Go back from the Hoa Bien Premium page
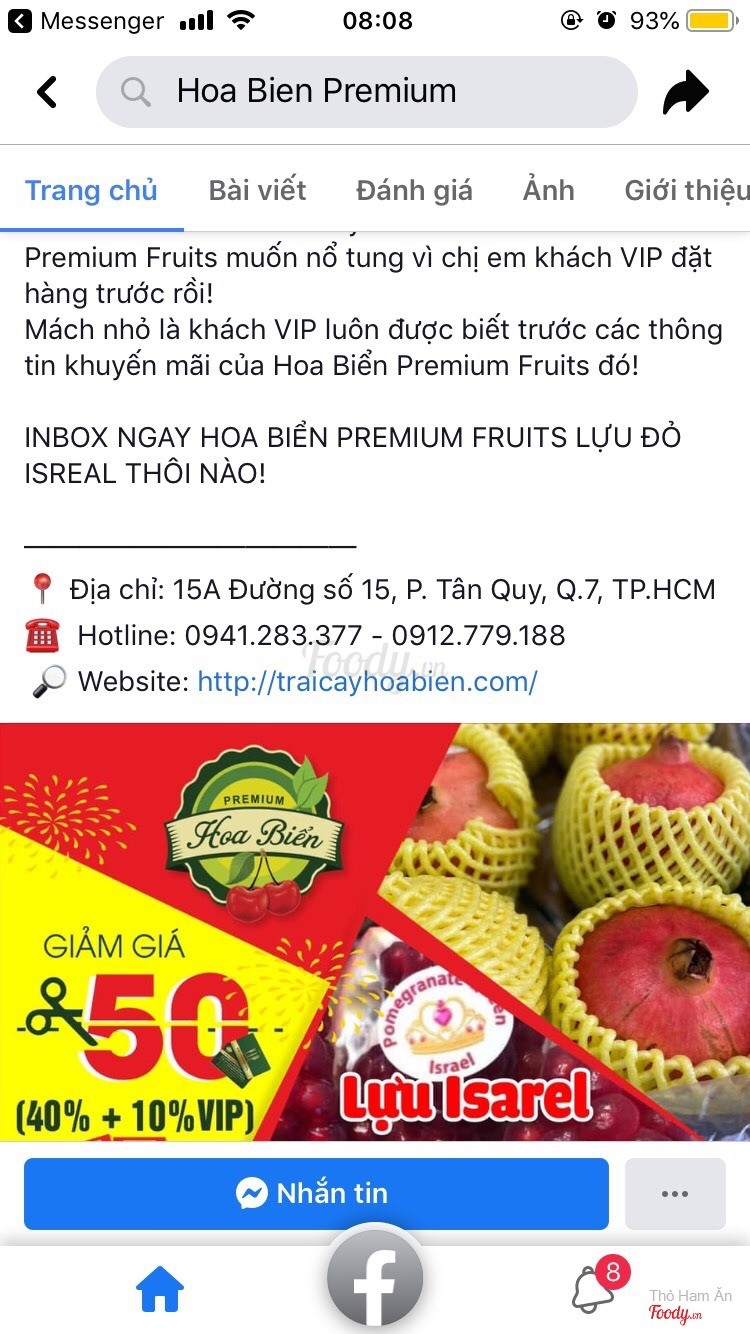Screen dimensions: 750x1334 pos(46,92)
